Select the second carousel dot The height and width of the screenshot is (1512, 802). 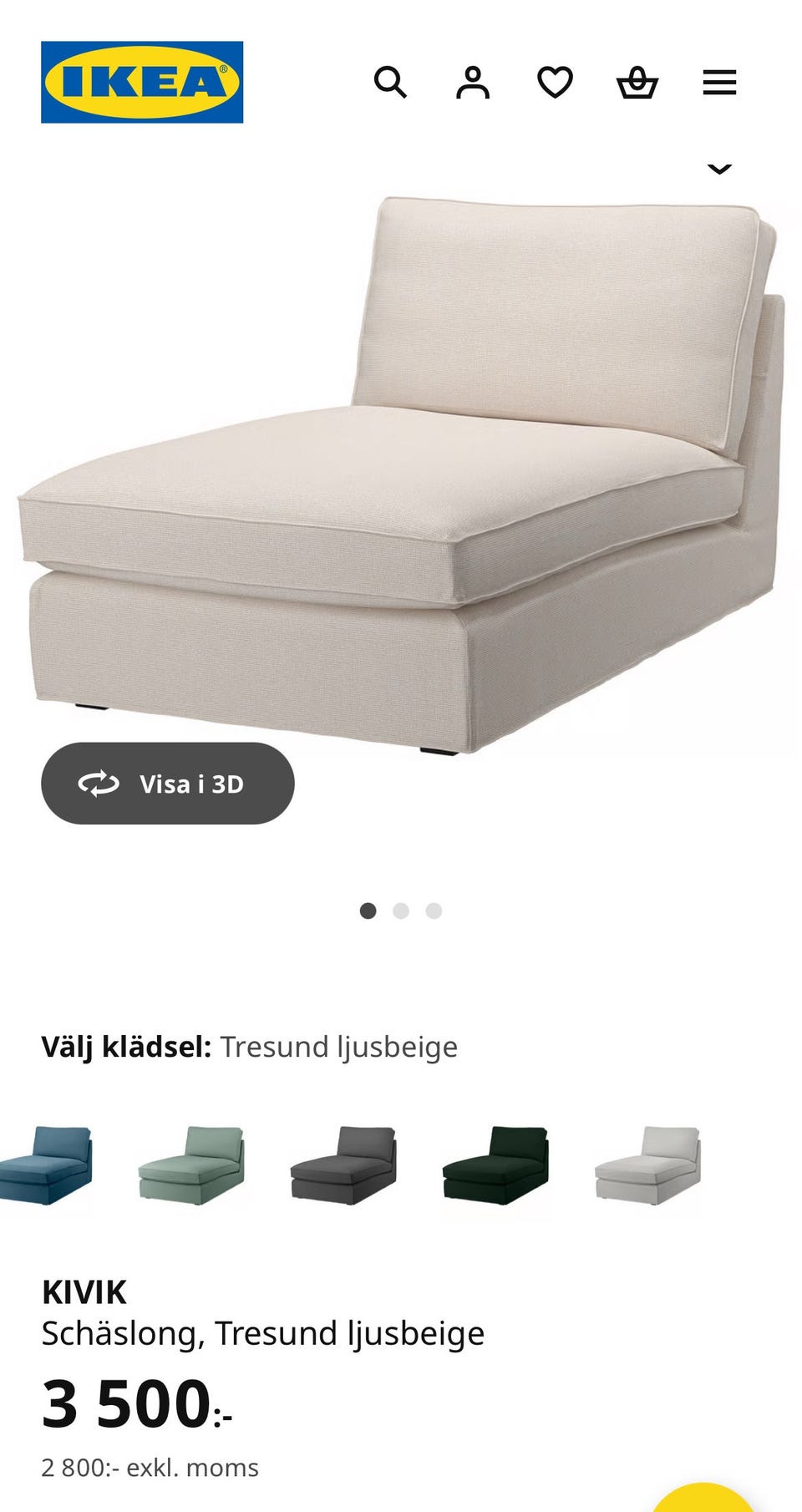(401, 911)
